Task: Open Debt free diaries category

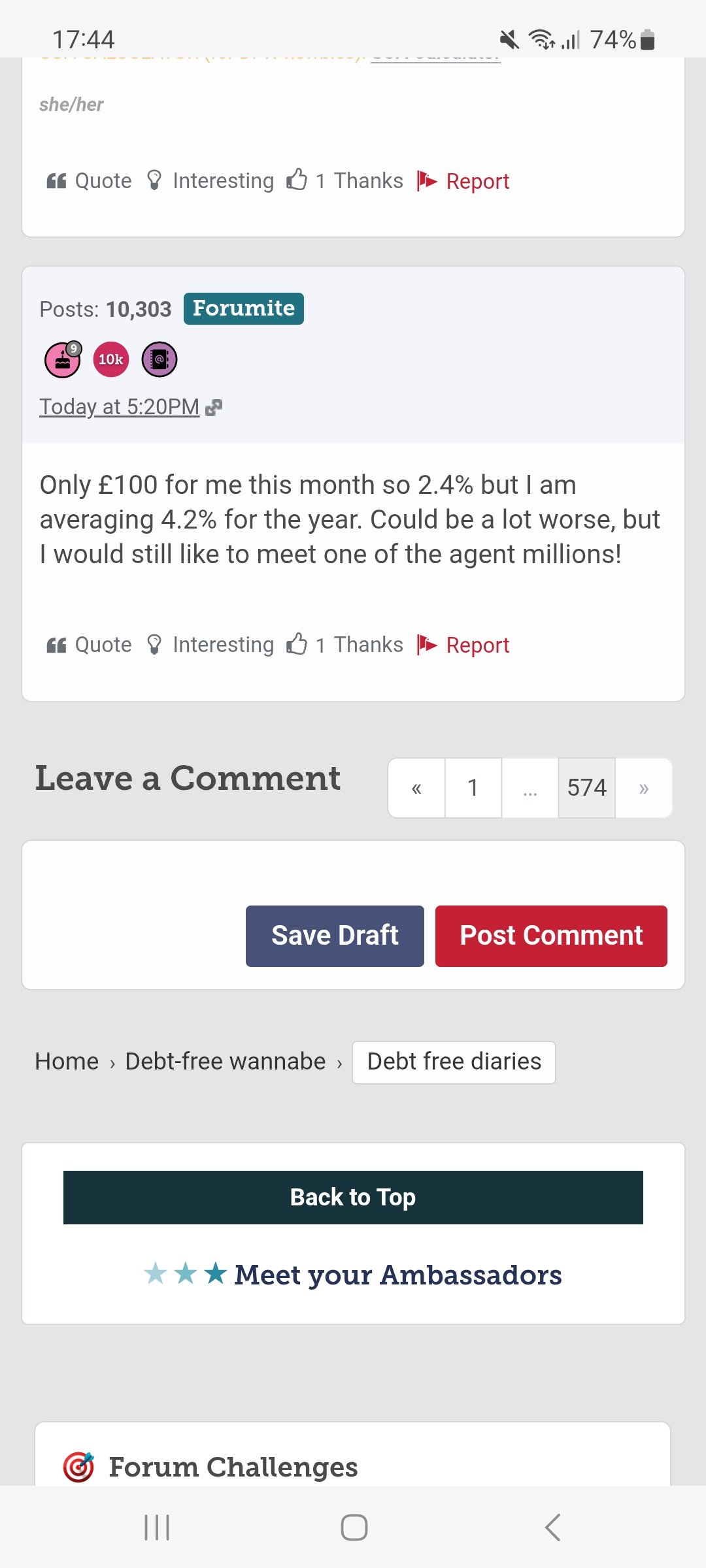Action: click(454, 1062)
